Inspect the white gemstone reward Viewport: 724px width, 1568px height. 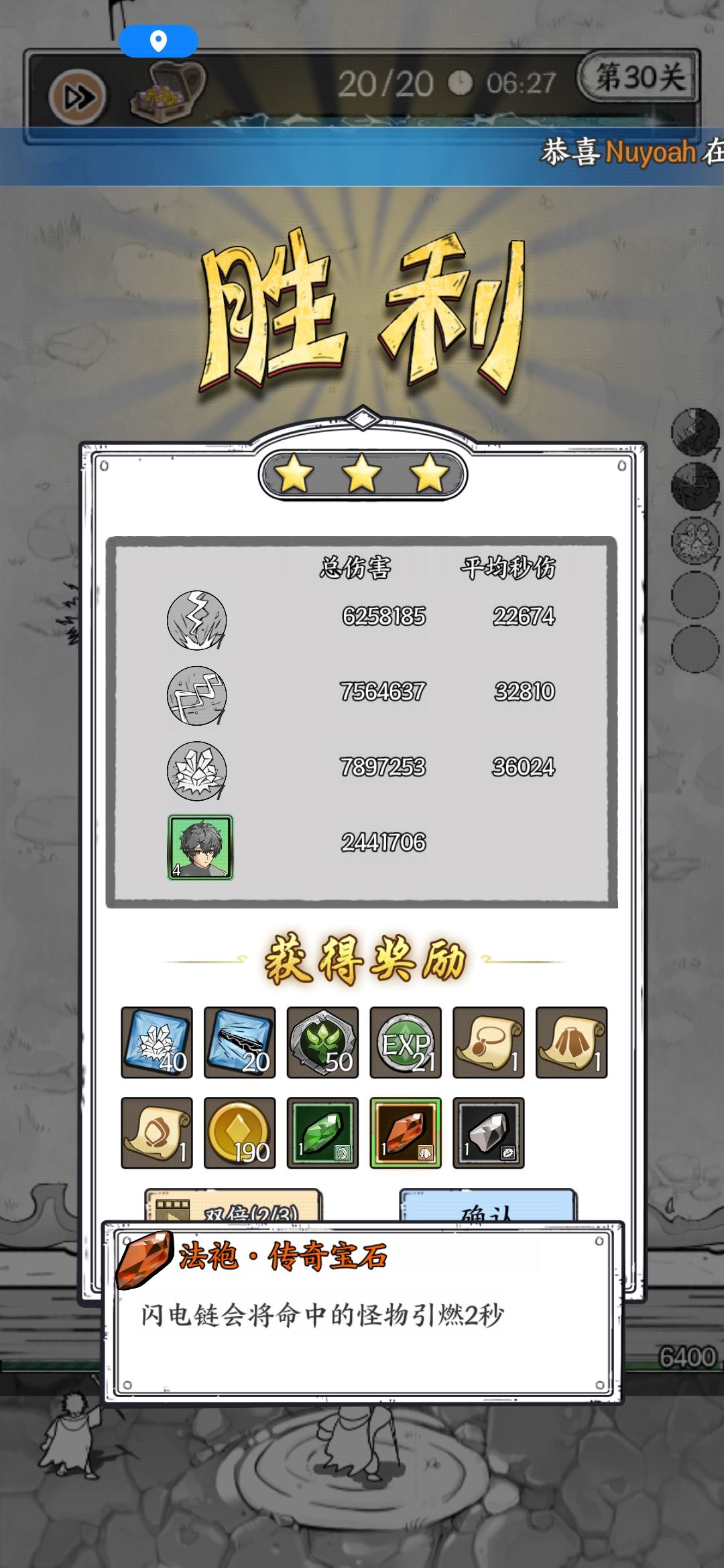489,1133
